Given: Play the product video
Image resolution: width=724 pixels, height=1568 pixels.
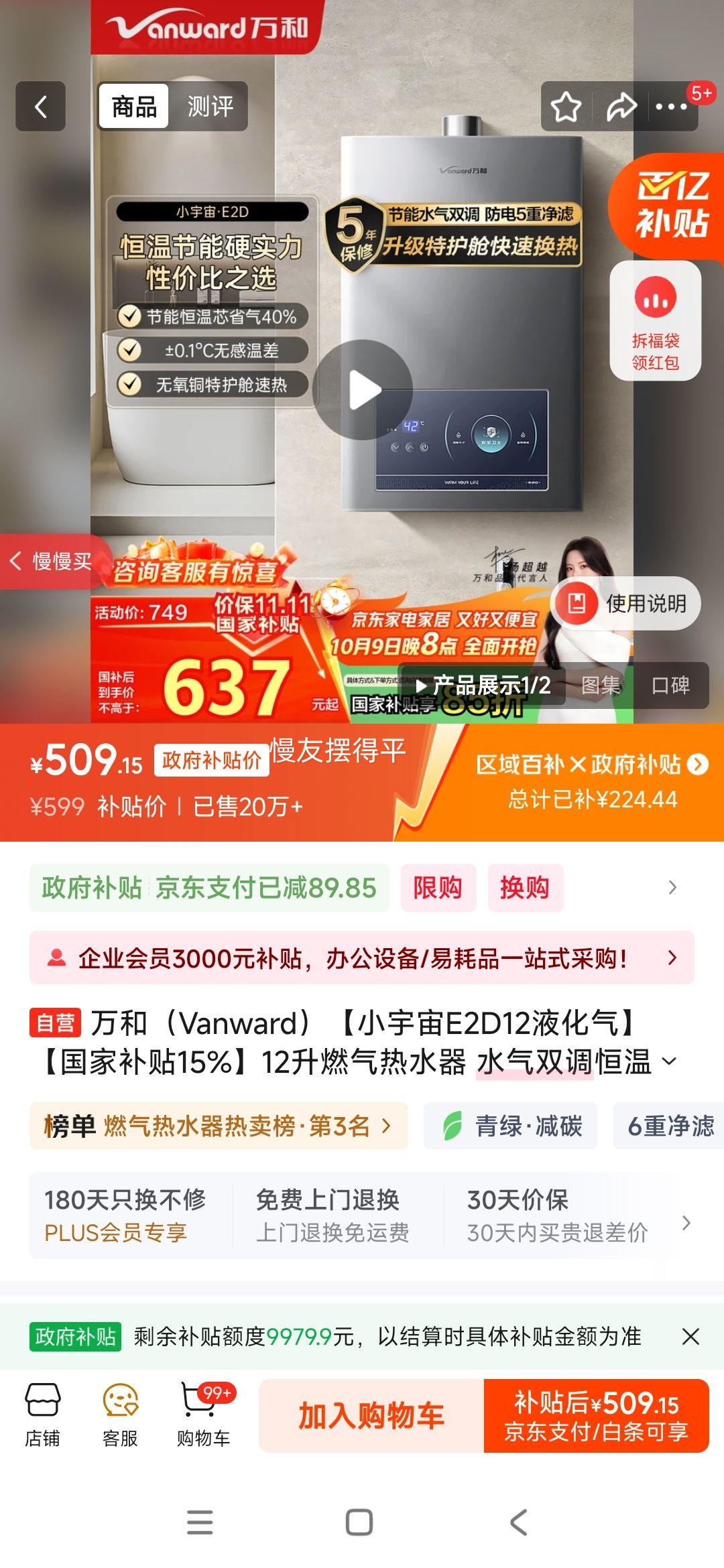Looking at the screenshot, I should point(363,390).
